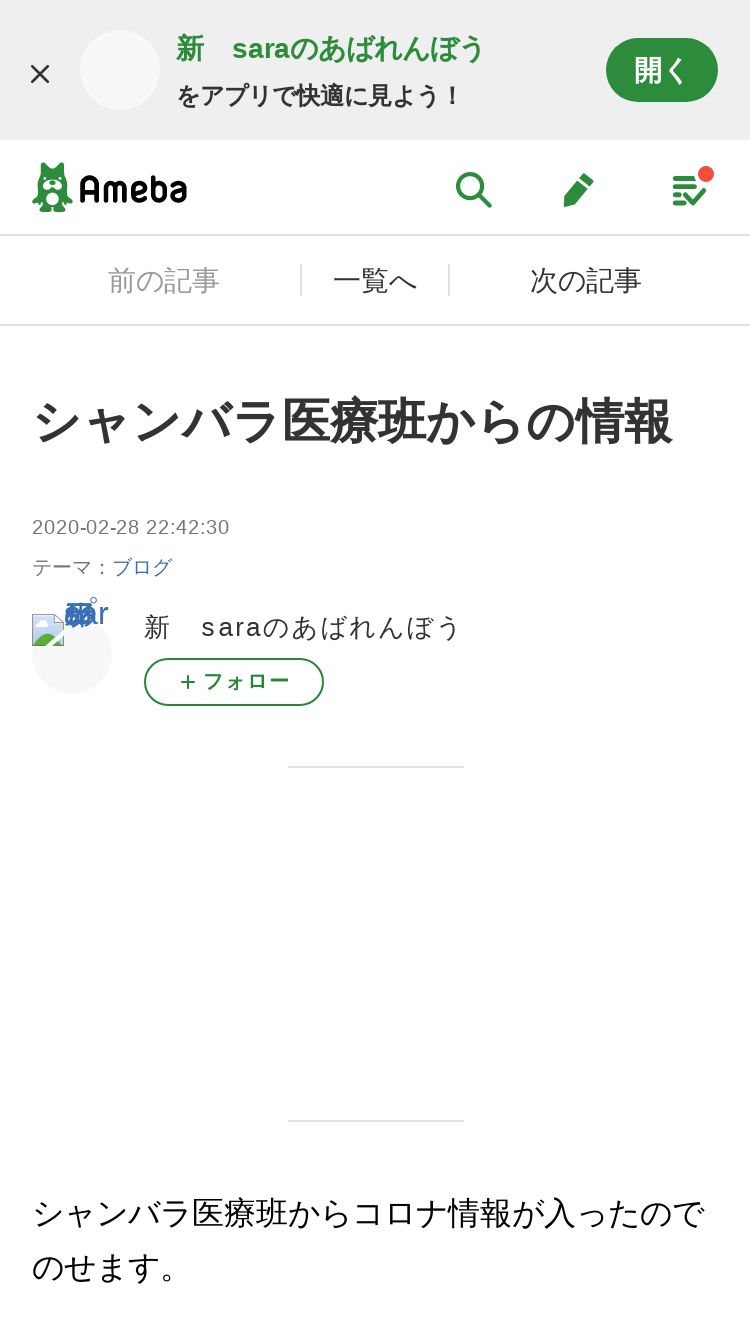Open the ブログ theme link
Screen dimensions: 750x1334
[x=142, y=567]
